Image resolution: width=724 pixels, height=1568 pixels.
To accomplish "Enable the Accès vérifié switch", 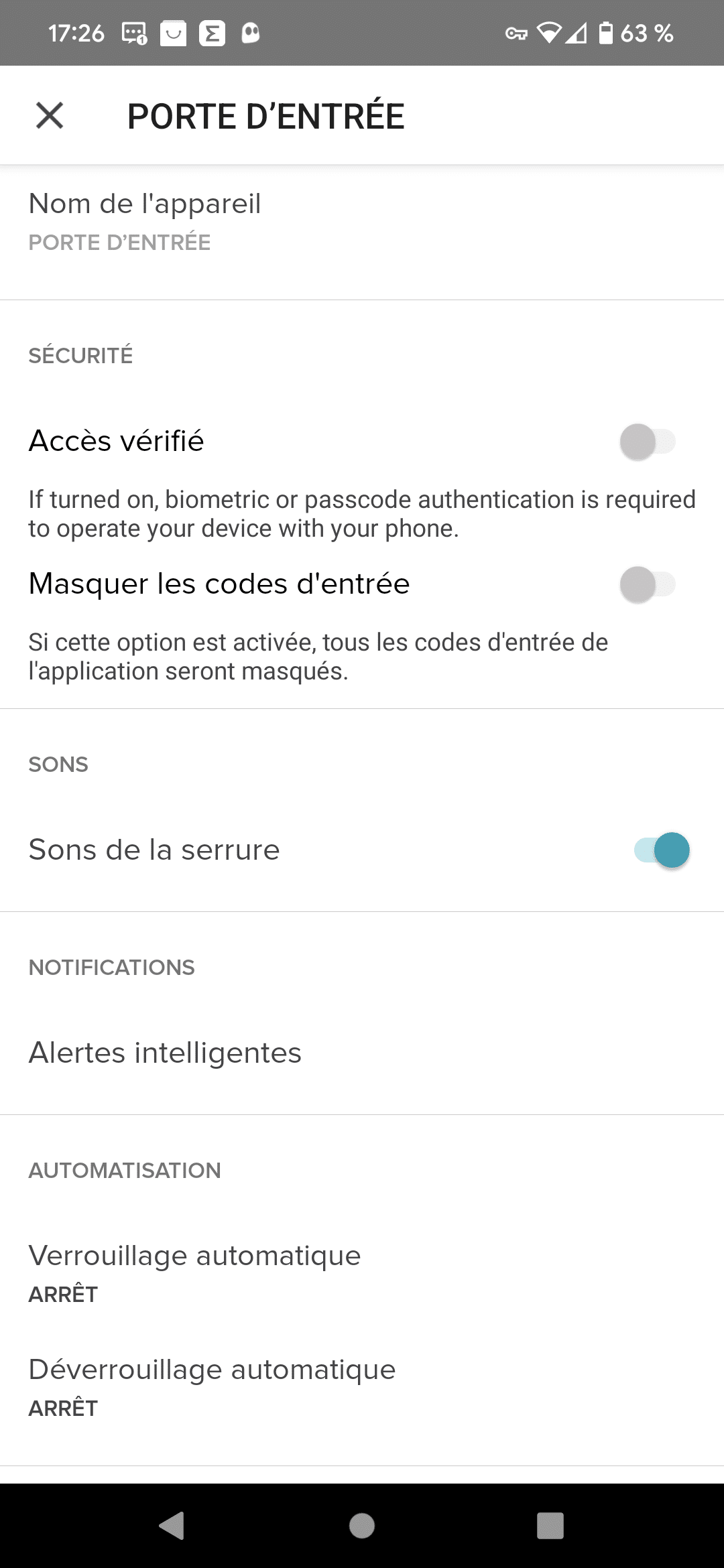I will click(646, 442).
